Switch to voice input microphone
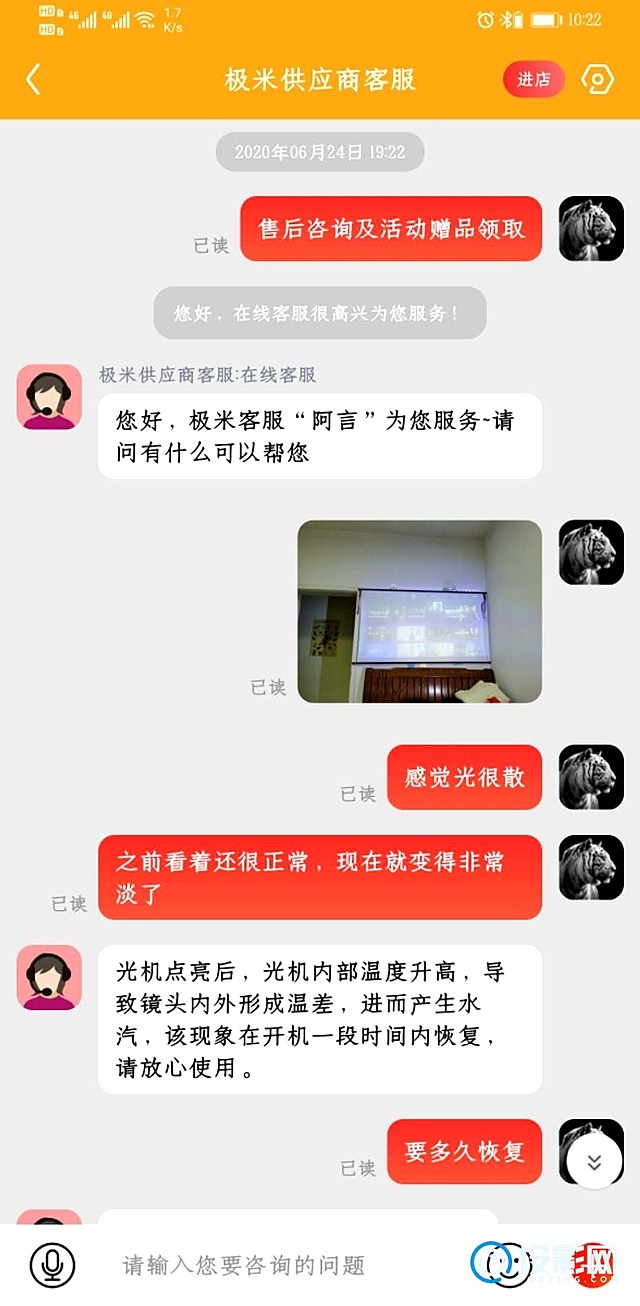640x1306 pixels. 52,1264
